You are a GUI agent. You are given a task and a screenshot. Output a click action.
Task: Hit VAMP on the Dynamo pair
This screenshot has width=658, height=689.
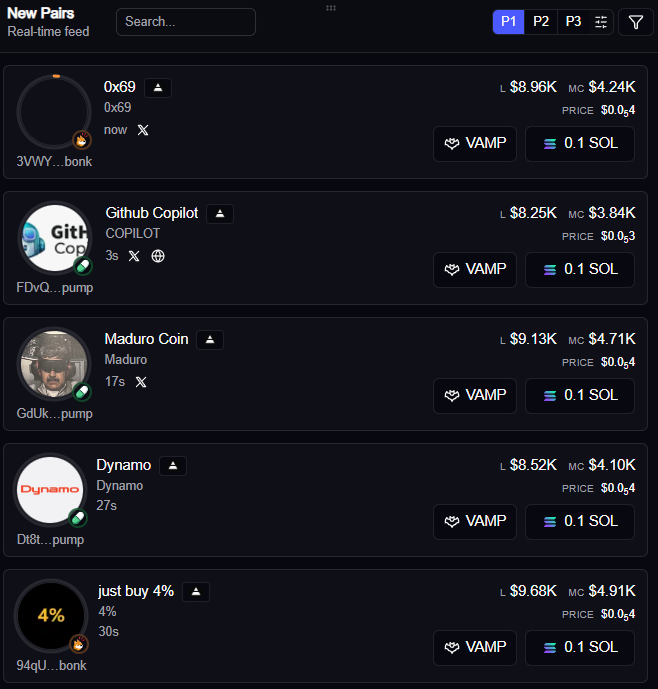point(475,521)
